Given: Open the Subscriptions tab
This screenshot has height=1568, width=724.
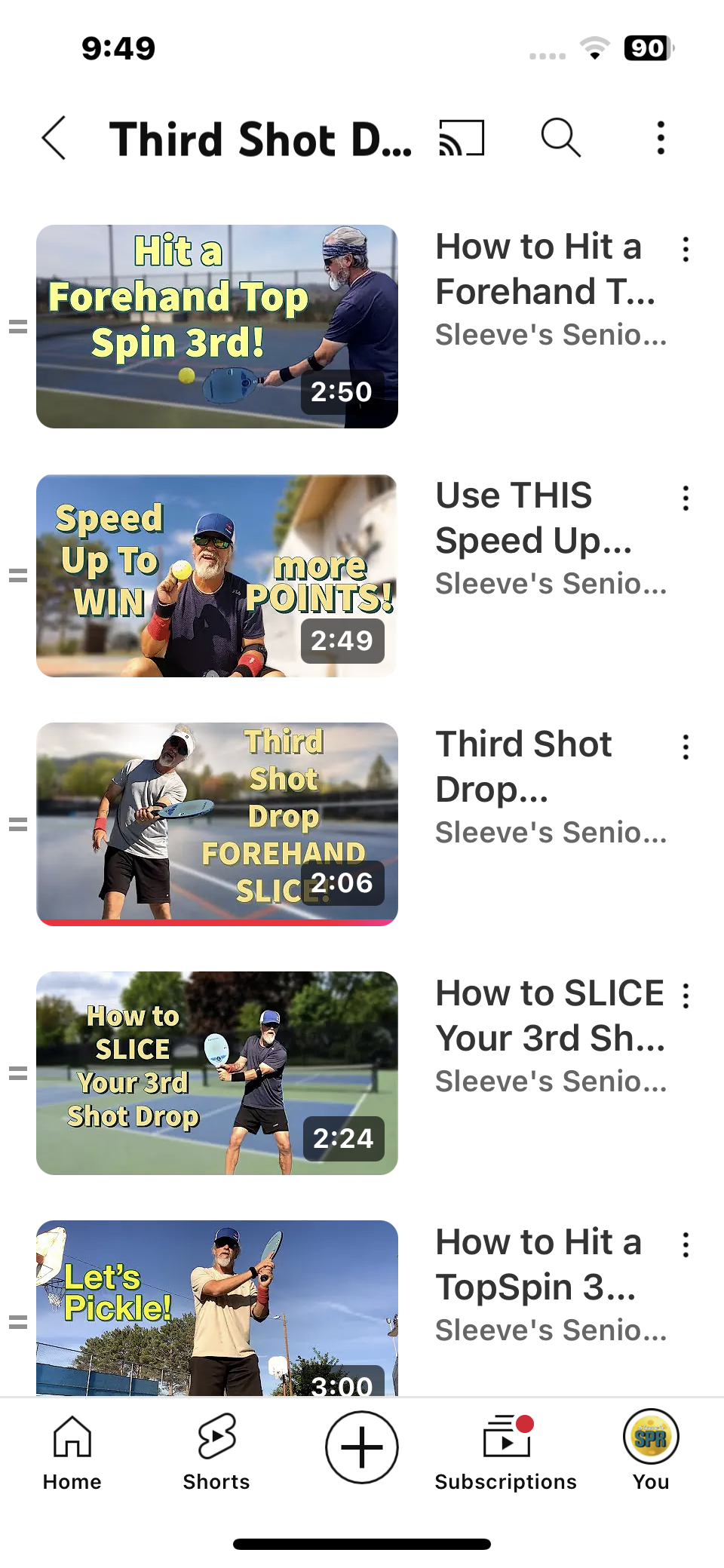Looking at the screenshot, I should point(506,1453).
